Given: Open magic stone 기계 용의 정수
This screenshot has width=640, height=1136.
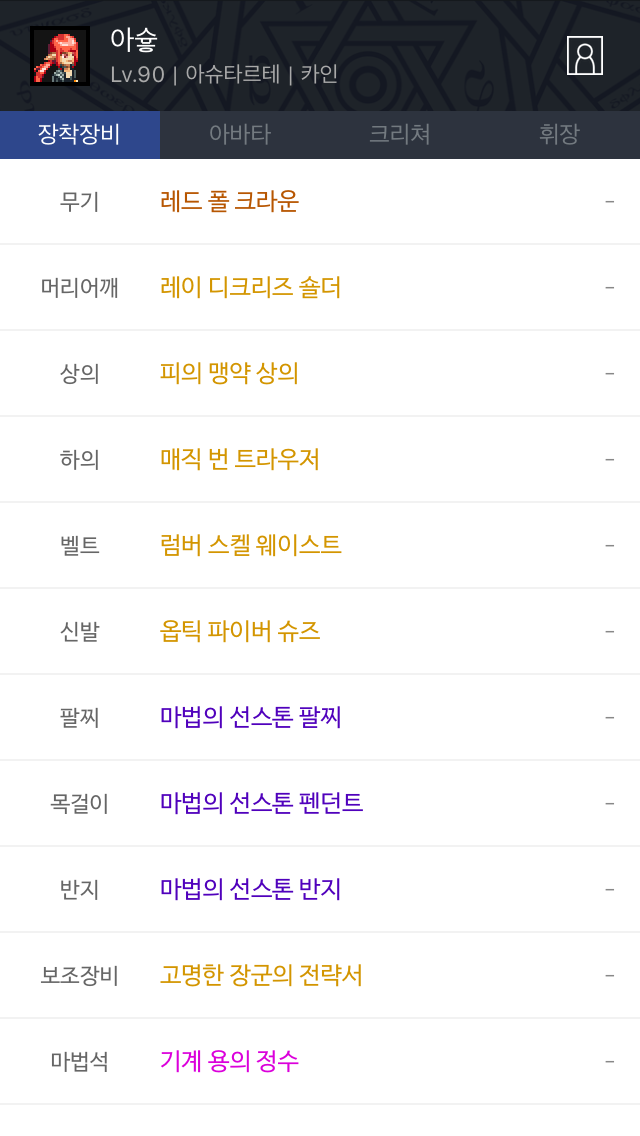Looking at the screenshot, I should coord(230,1062).
